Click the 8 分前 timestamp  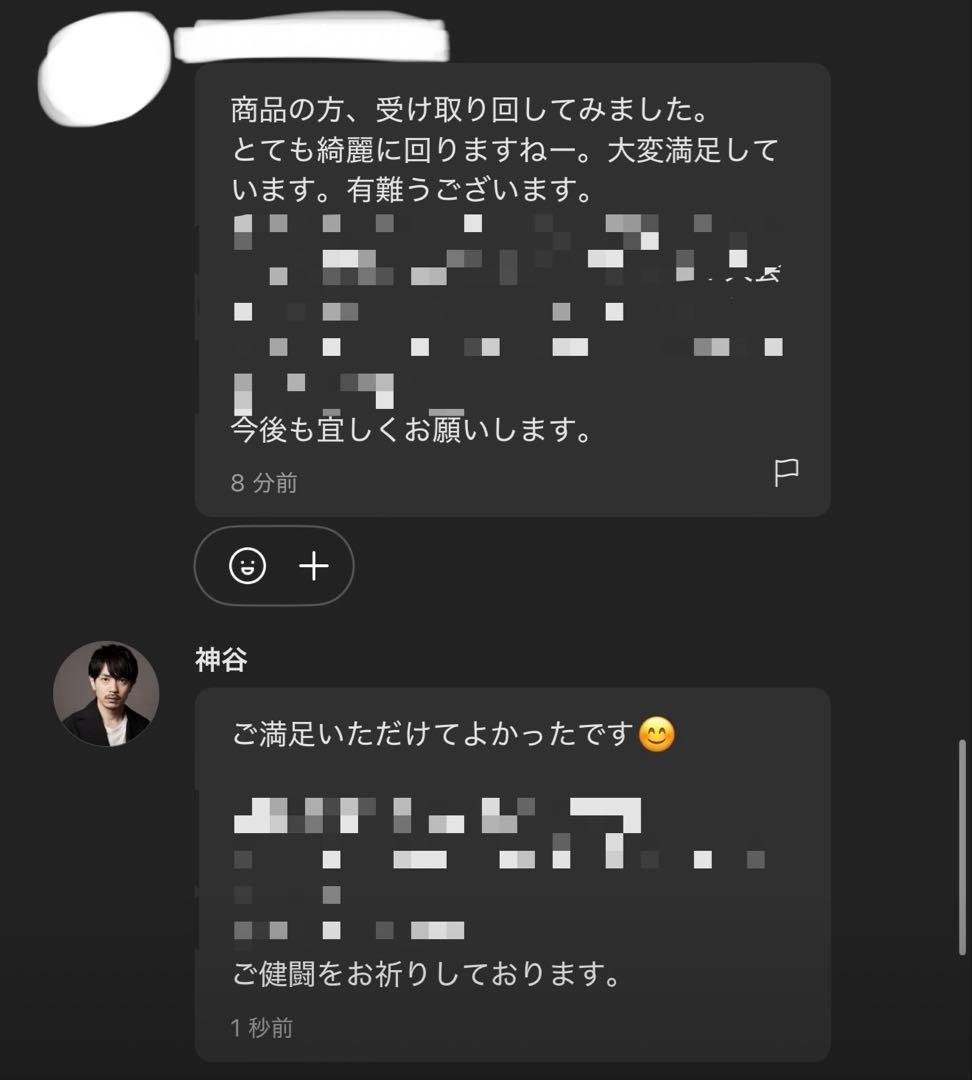click(x=262, y=483)
